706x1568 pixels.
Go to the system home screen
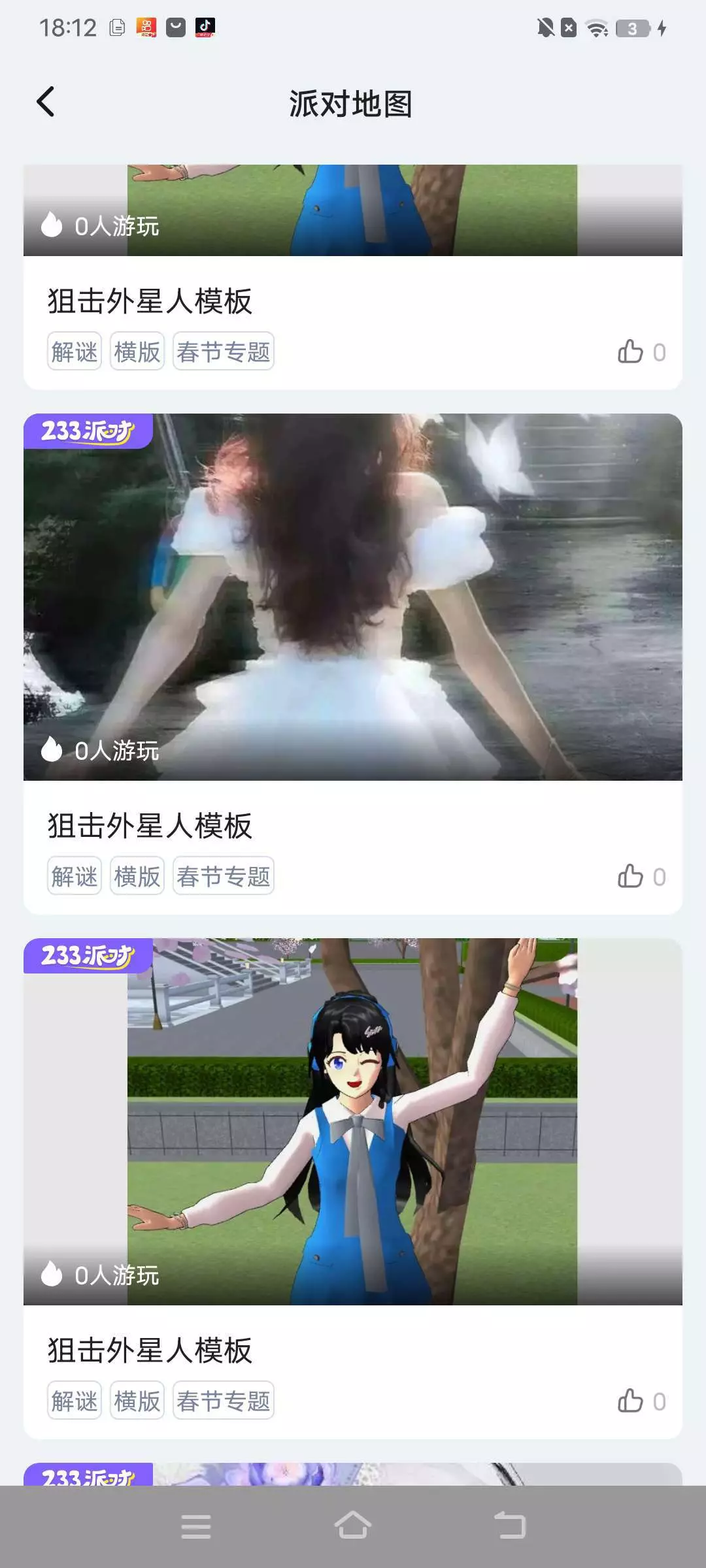(x=353, y=1526)
